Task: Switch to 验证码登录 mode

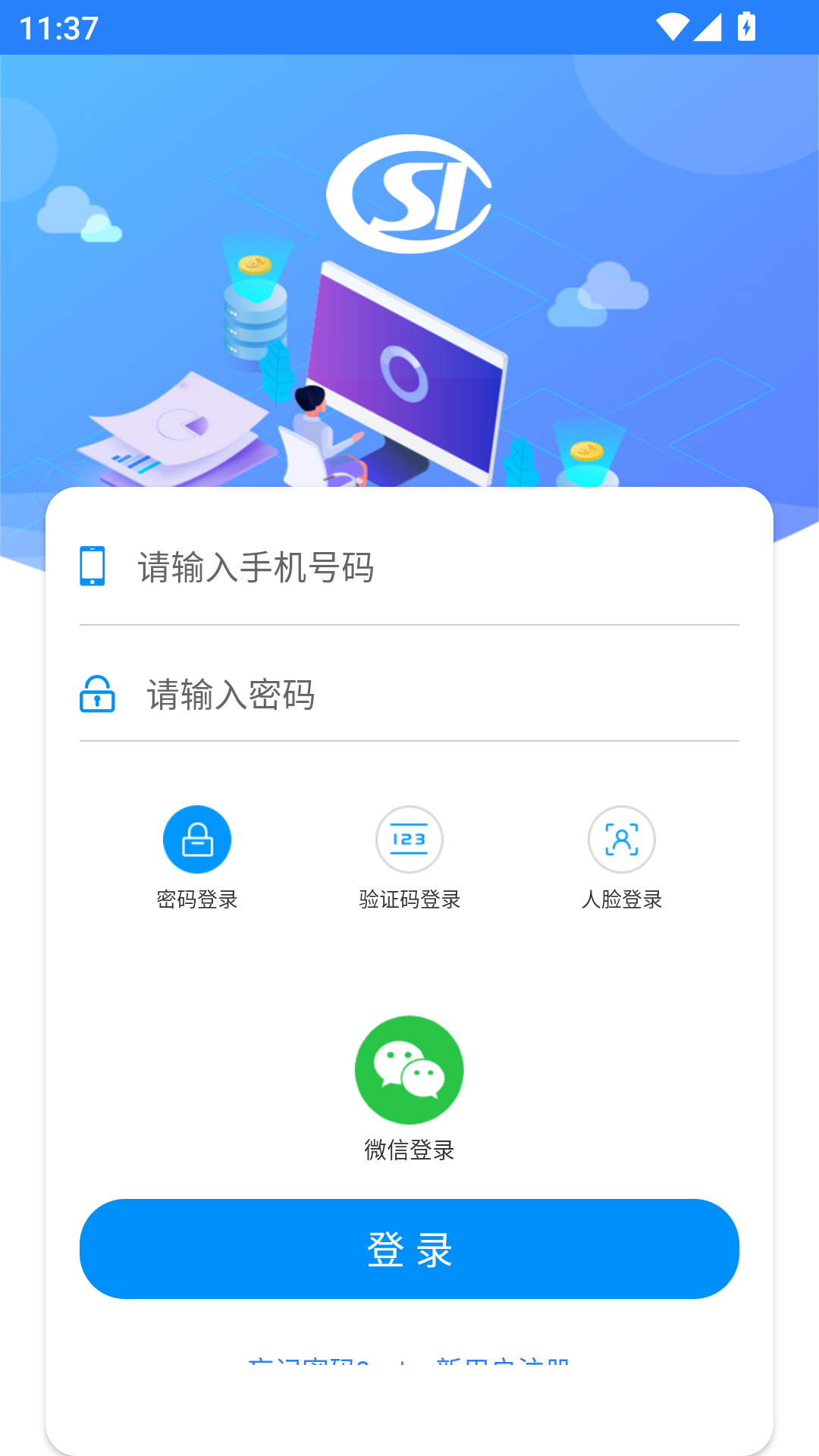Action: pyautogui.click(x=409, y=900)
